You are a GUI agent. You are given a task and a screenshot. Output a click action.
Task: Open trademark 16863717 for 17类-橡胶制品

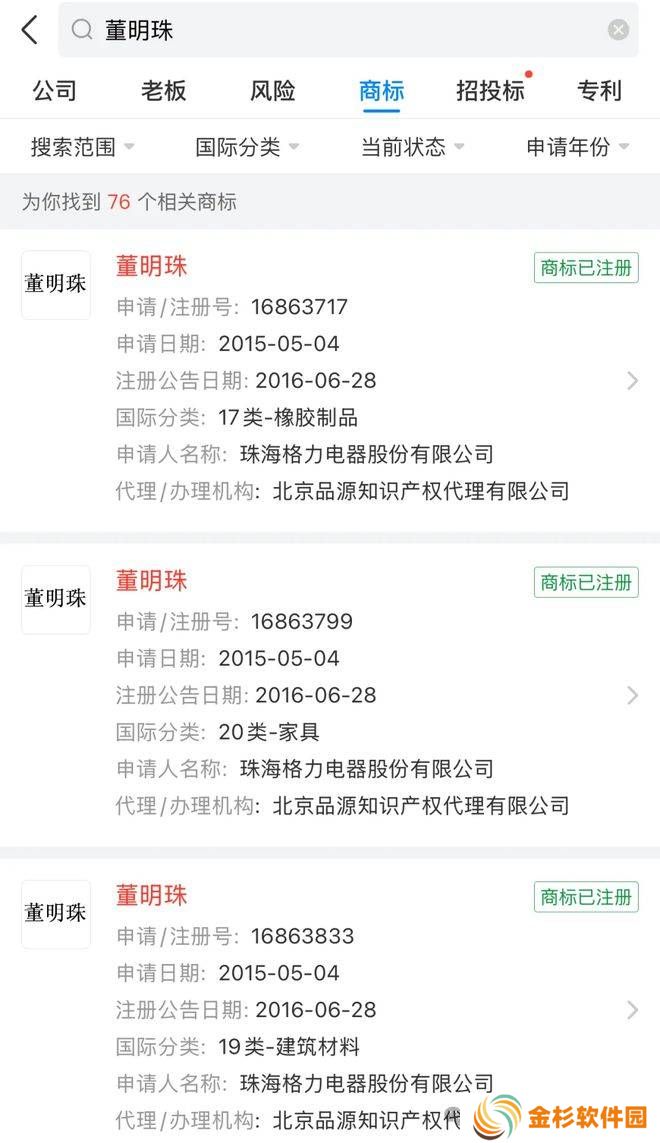(x=330, y=381)
